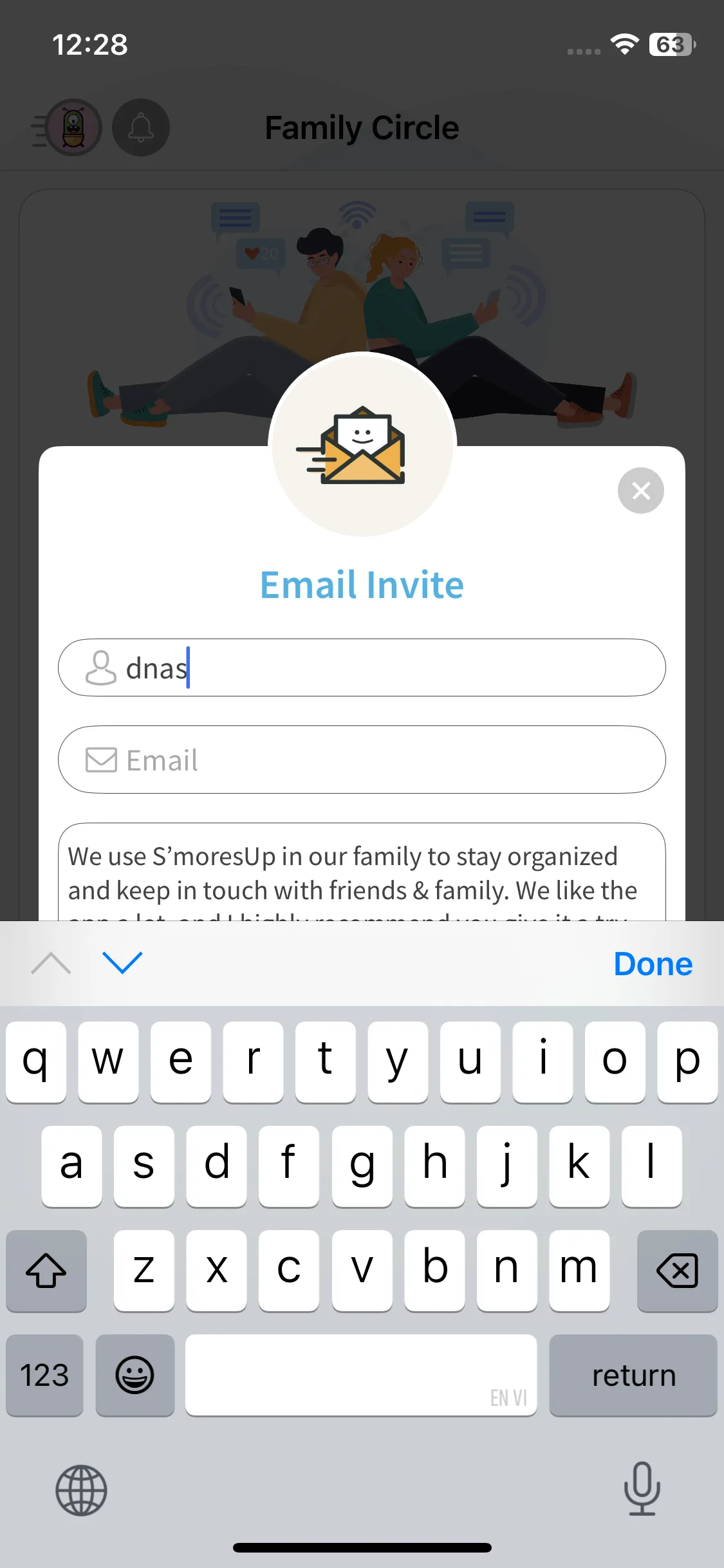The height and width of the screenshot is (1568, 724).
Task: Close the Email Invite dialog
Action: click(640, 490)
